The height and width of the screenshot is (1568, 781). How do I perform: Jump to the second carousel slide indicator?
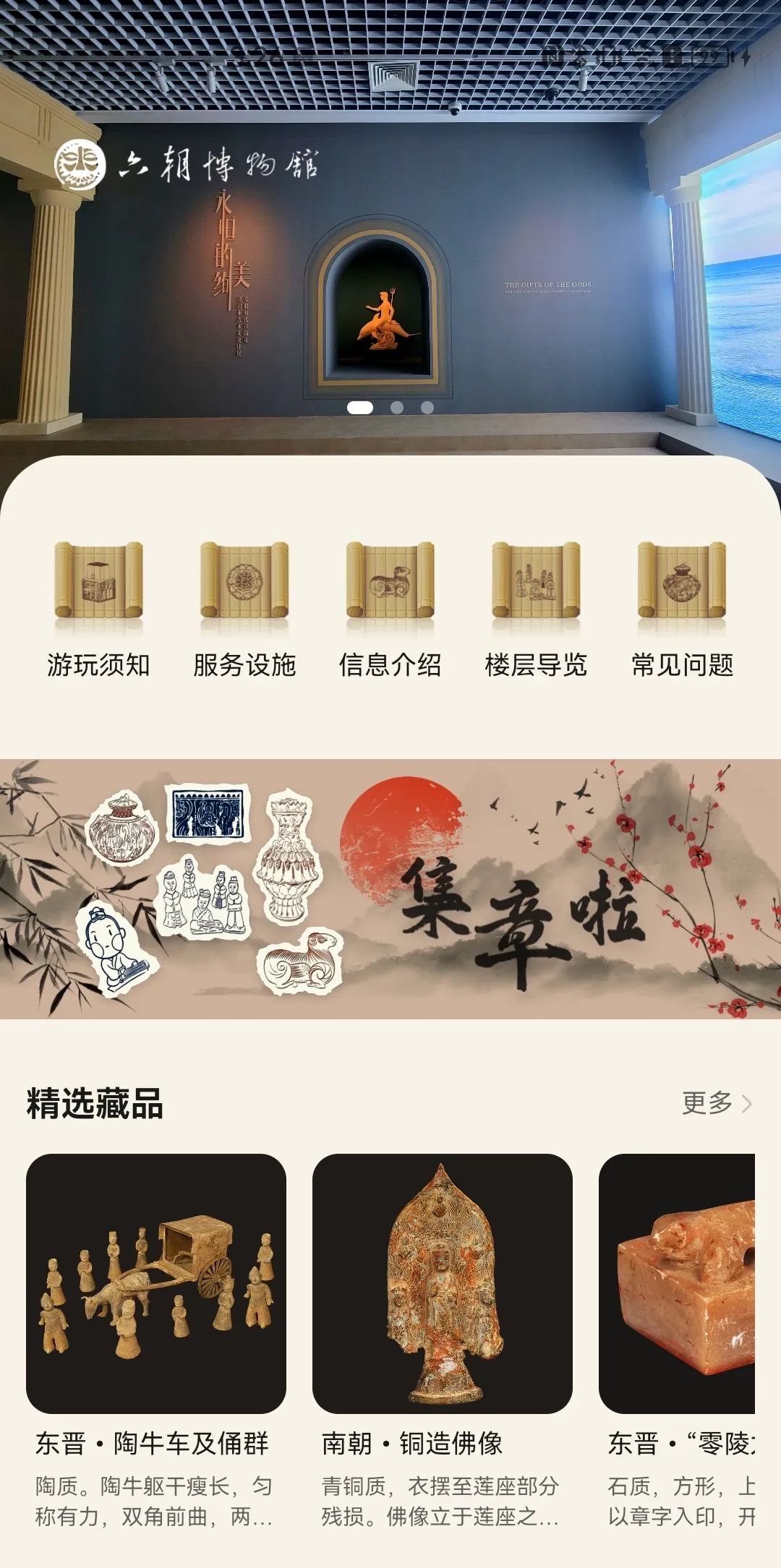[x=396, y=408]
